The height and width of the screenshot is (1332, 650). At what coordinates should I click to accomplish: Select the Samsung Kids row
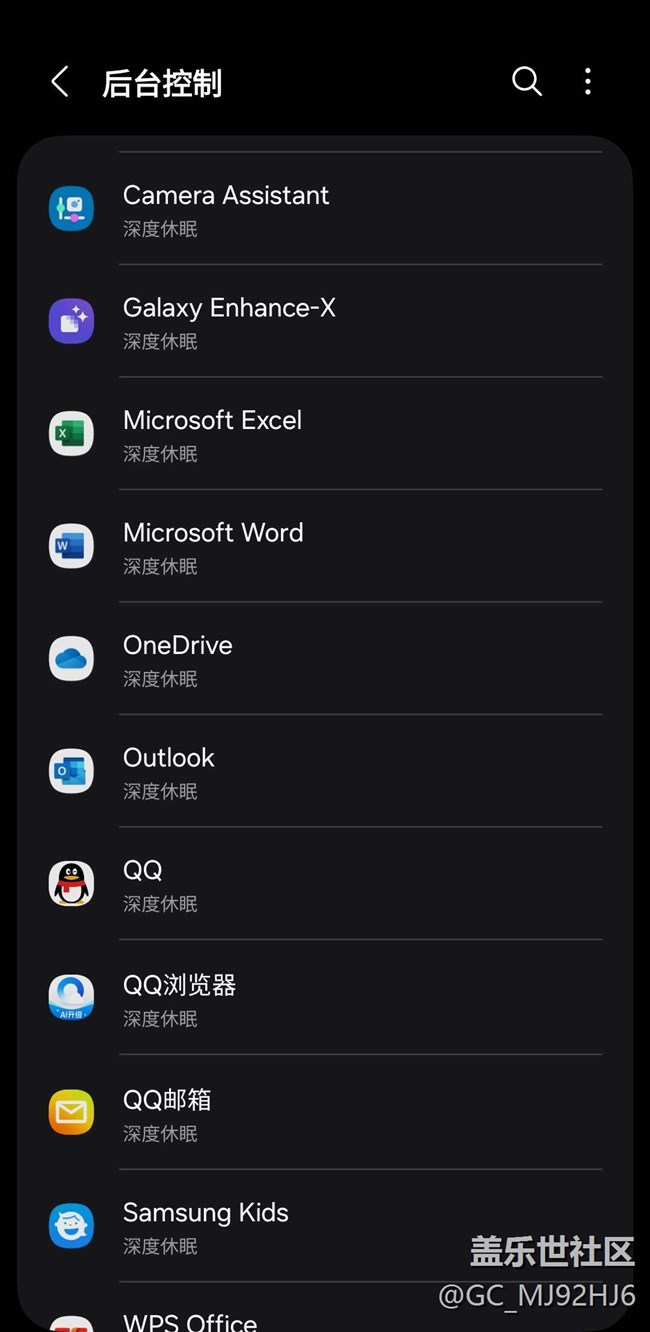pos(325,1226)
